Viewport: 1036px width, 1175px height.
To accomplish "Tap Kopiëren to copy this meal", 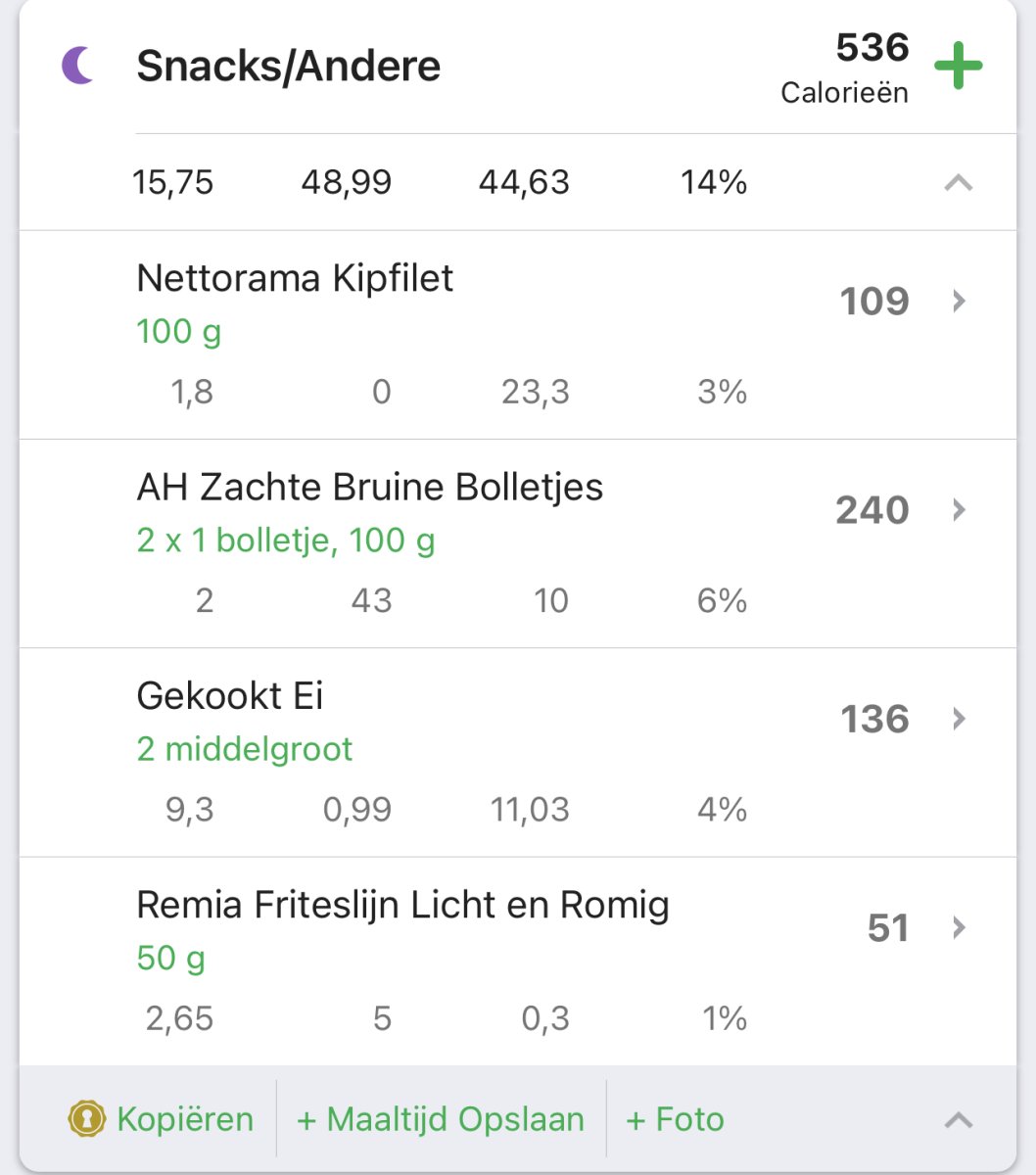I will coord(162,1119).
